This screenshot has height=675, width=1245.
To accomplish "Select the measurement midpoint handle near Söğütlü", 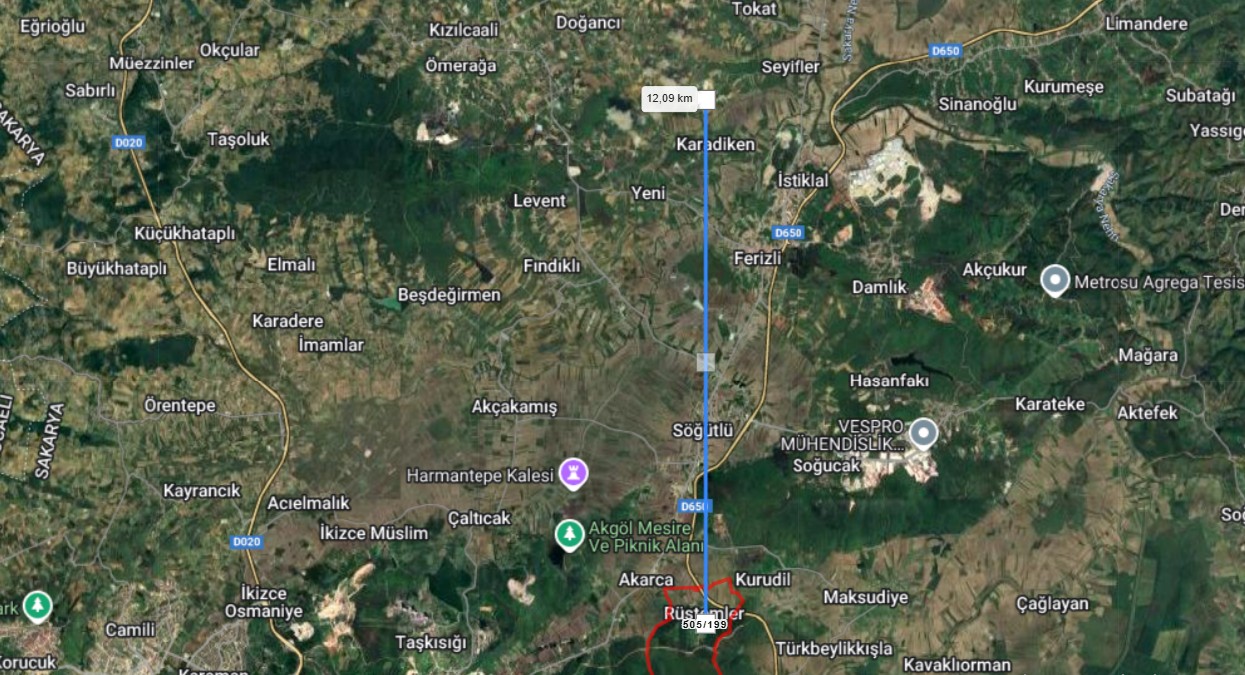I will [706, 362].
